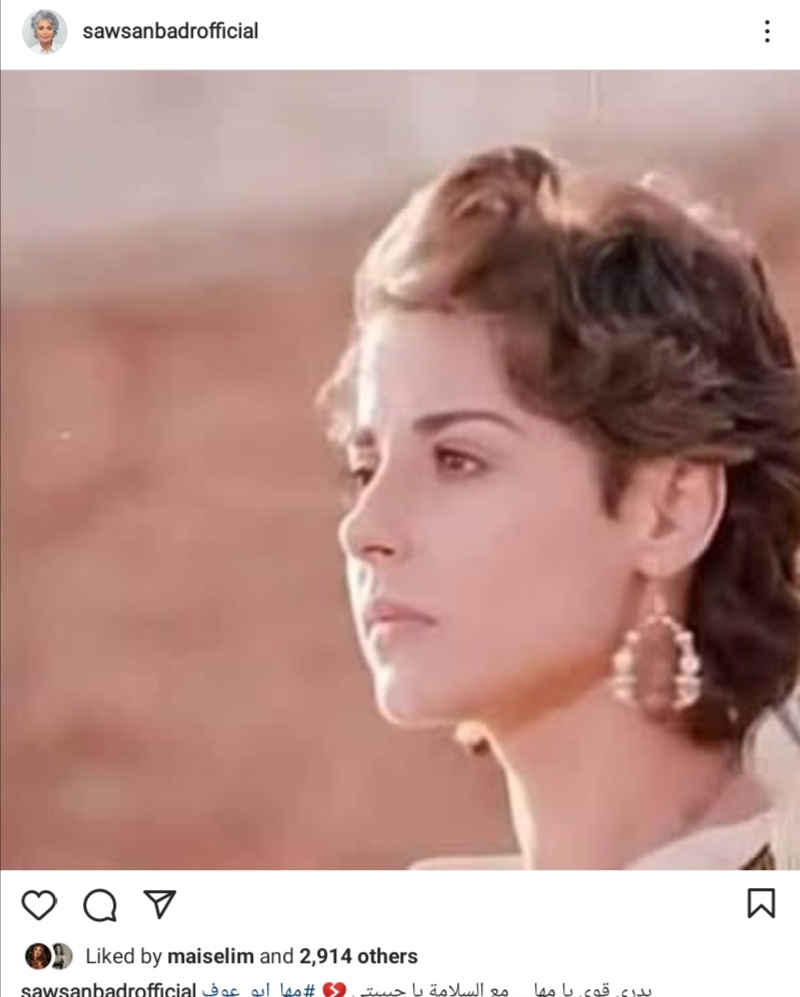This screenshot has height=997, width=800.
Task: Share the post using the paper plane icon
Action: (159, 903)
